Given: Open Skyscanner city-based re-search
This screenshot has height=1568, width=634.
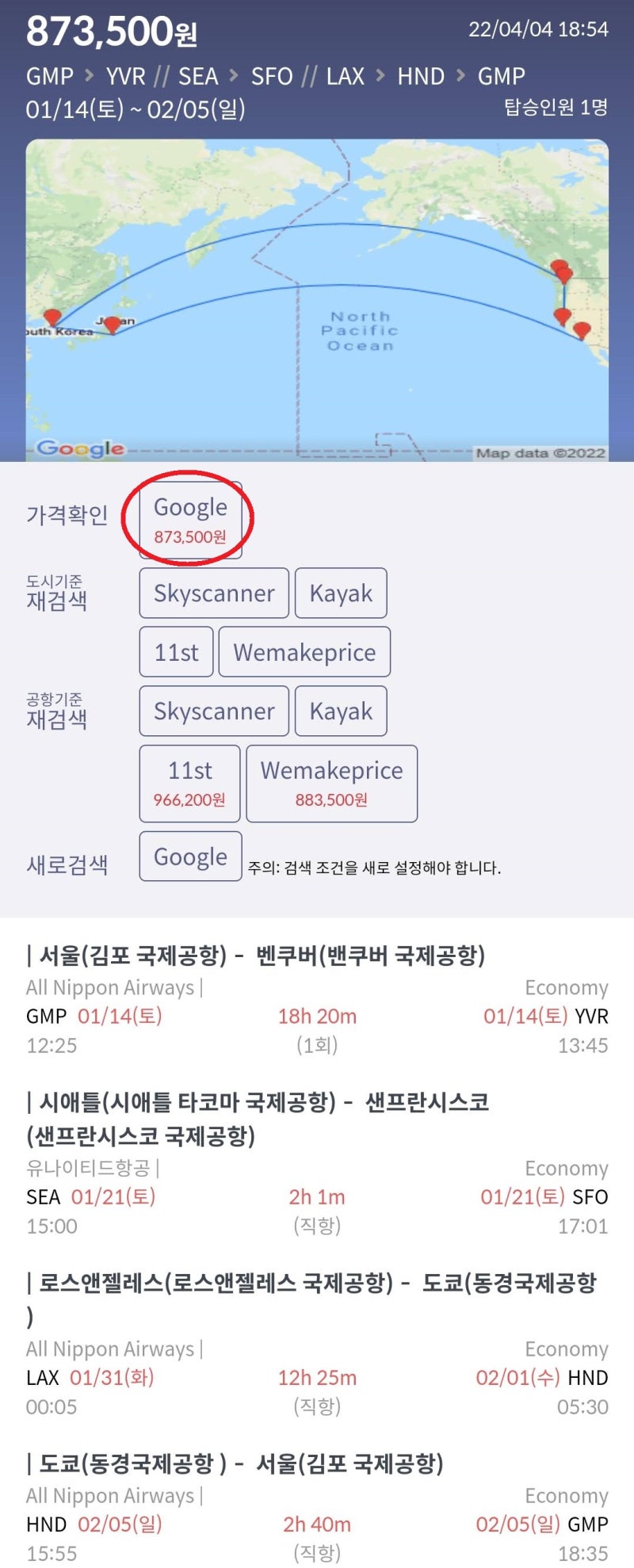Looking at the screenshot, I should coord(212,593).
